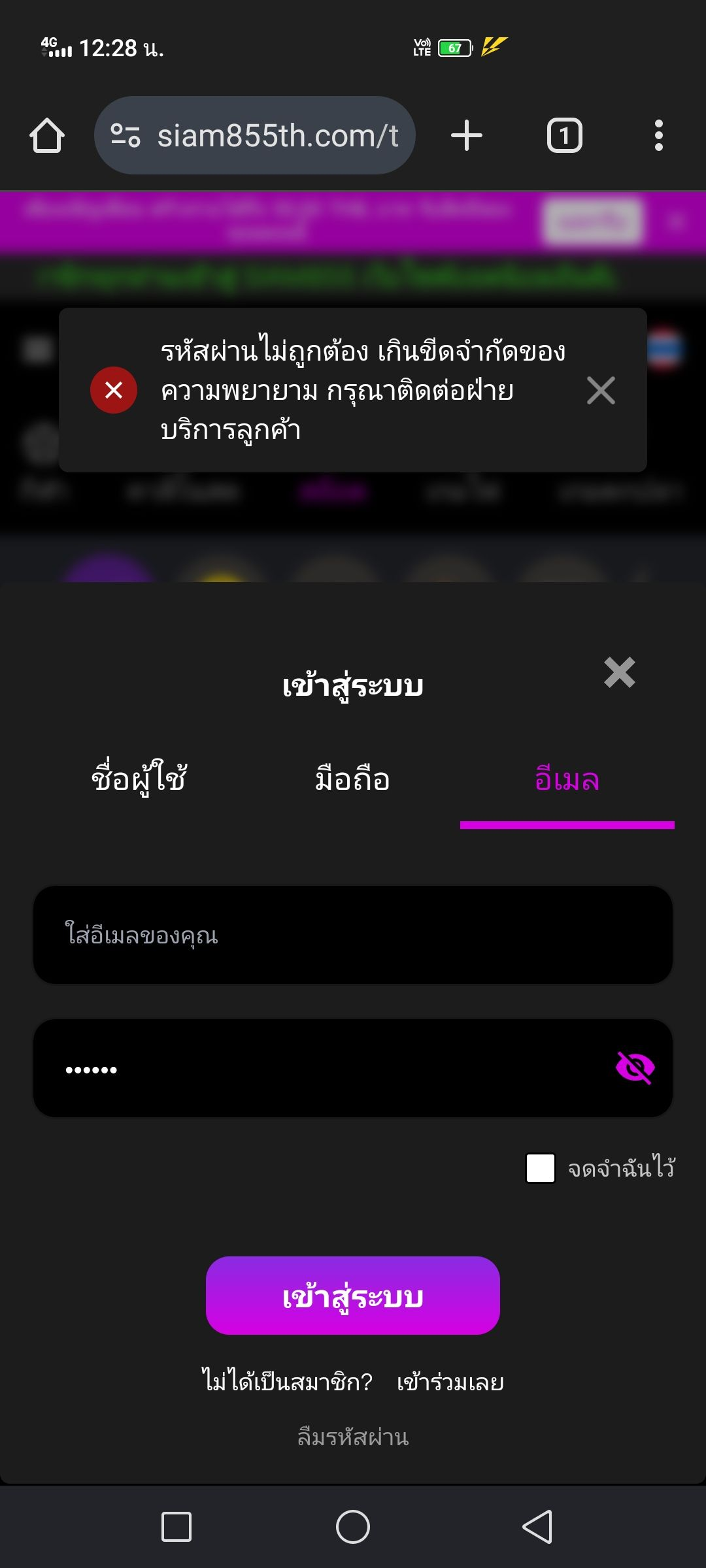The width and height of the screenshot is (706, 1568).
Task: Open recent apps from the navigation bar
Action: click(x=176, y=1527)
